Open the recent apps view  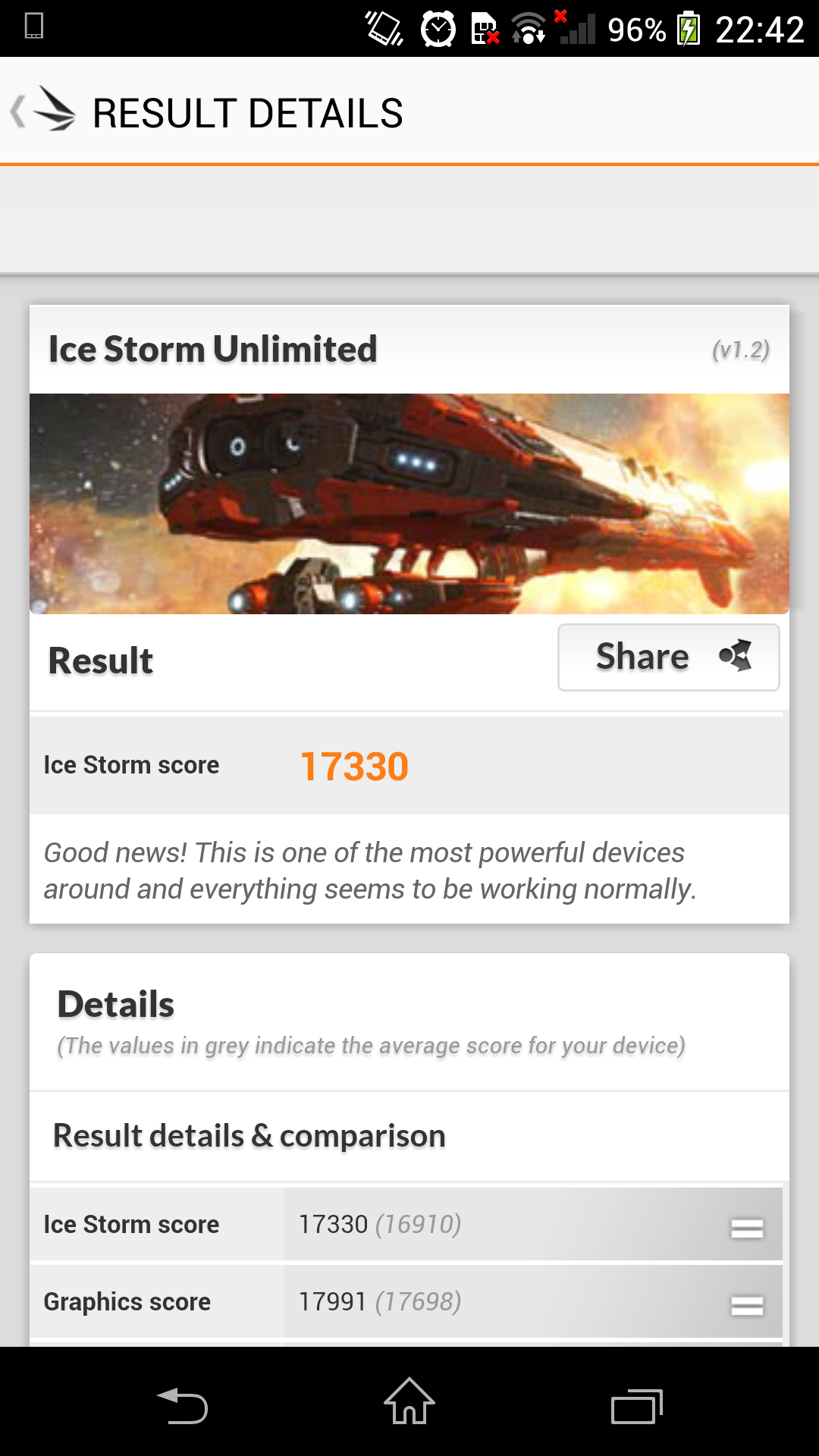point(637,1407)
